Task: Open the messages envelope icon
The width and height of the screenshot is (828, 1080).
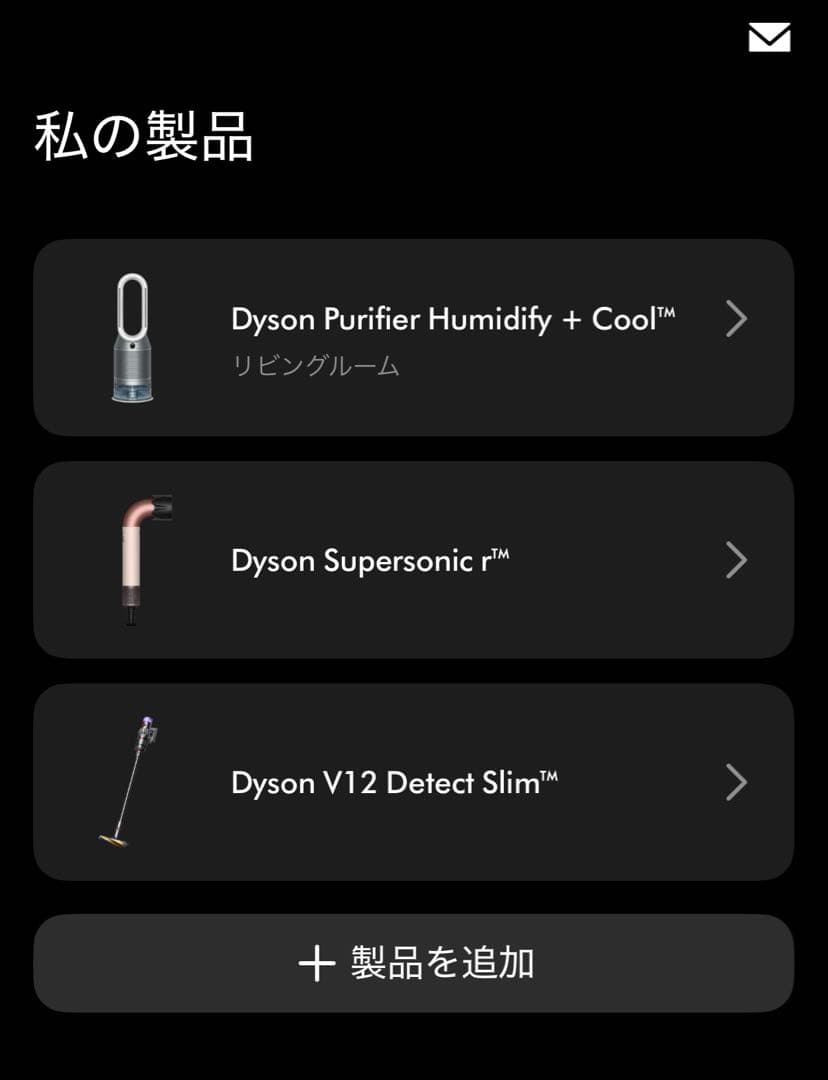Action: pos(768,39)
